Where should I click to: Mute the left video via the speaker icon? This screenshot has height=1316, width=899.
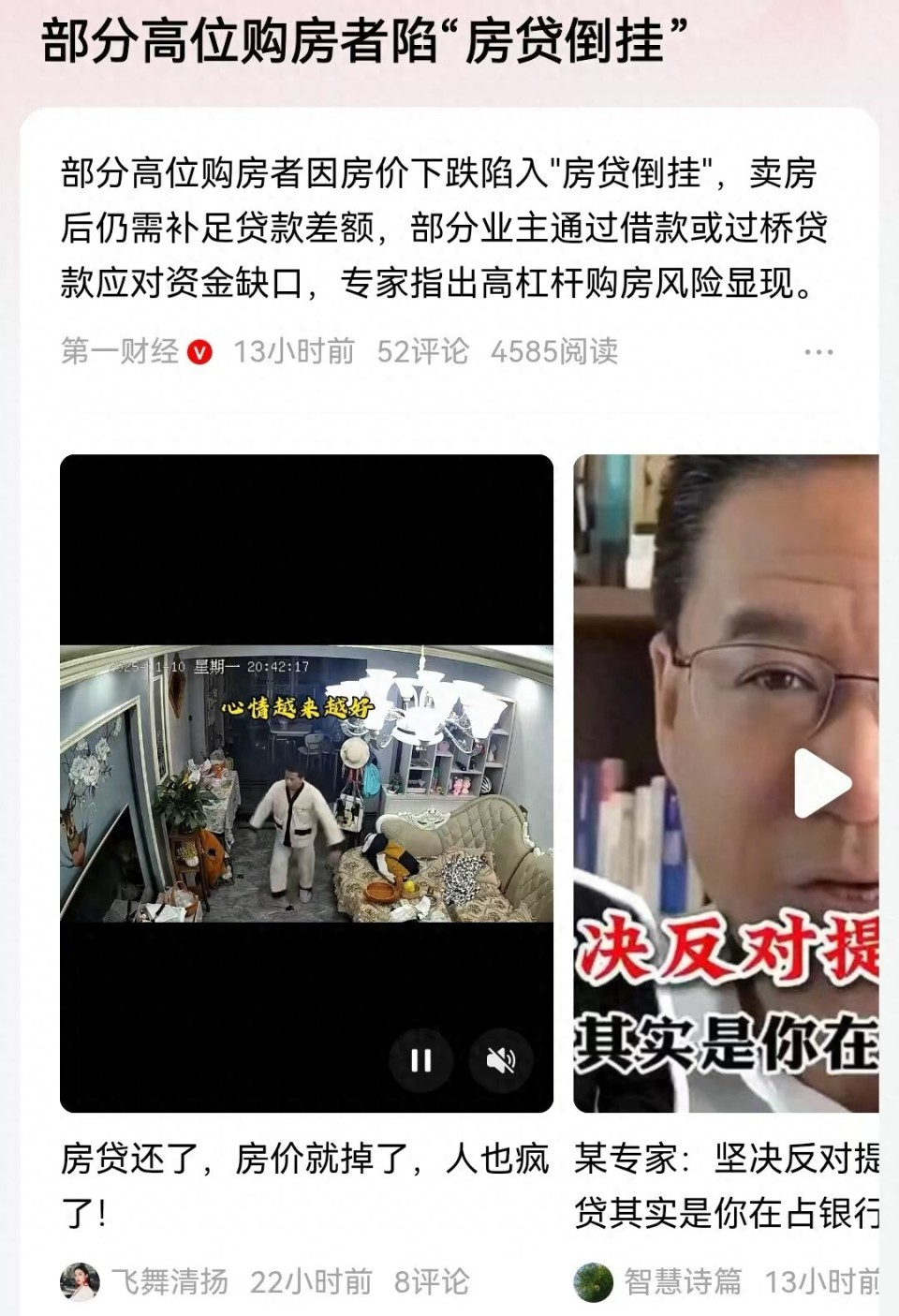(499, 1058)
